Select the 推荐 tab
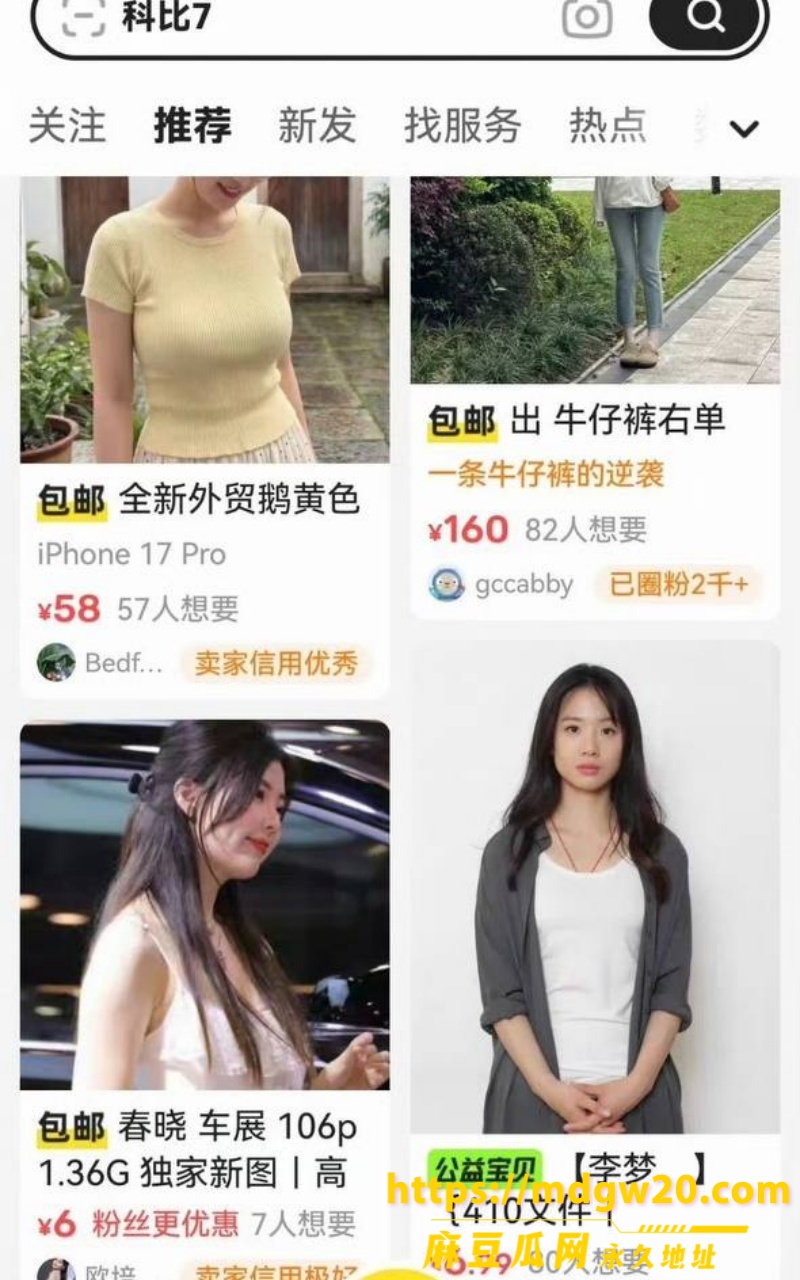Image resolution: width=800 pixels, height=1280 pixels. [x=192, y=126]
